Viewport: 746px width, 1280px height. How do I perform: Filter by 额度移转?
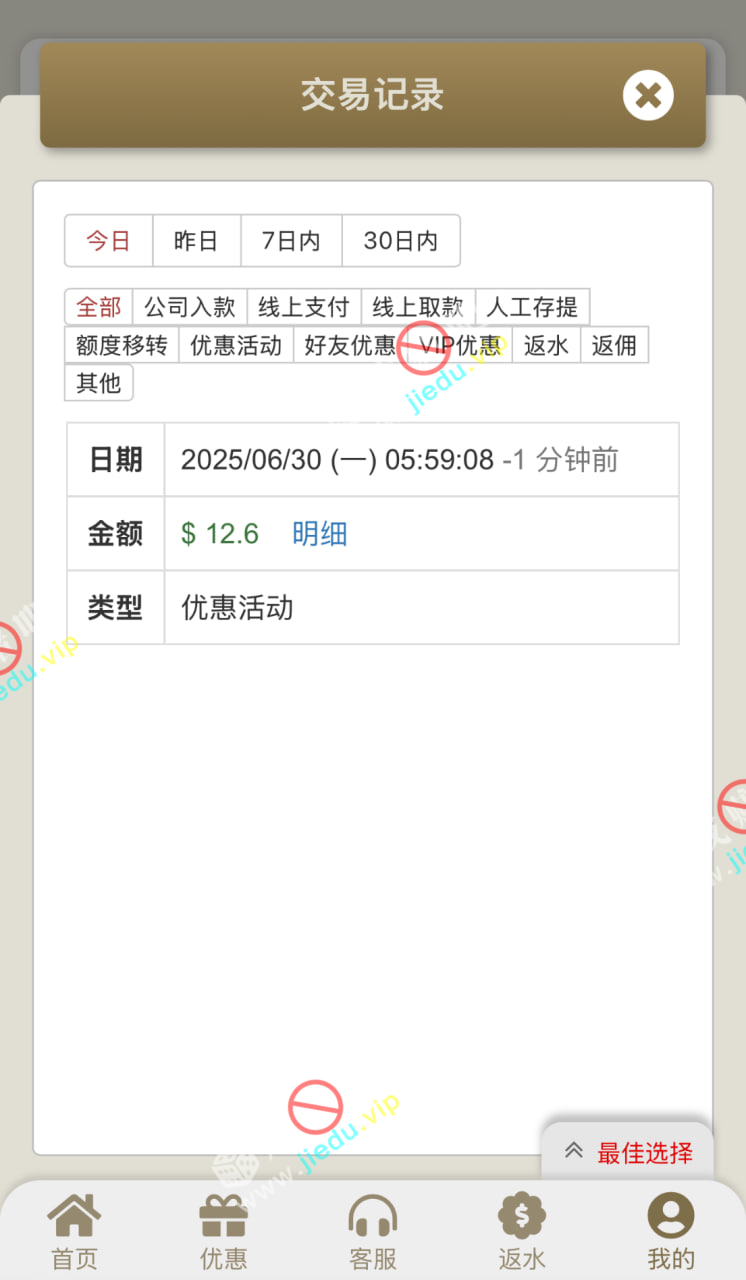(122, 346)
